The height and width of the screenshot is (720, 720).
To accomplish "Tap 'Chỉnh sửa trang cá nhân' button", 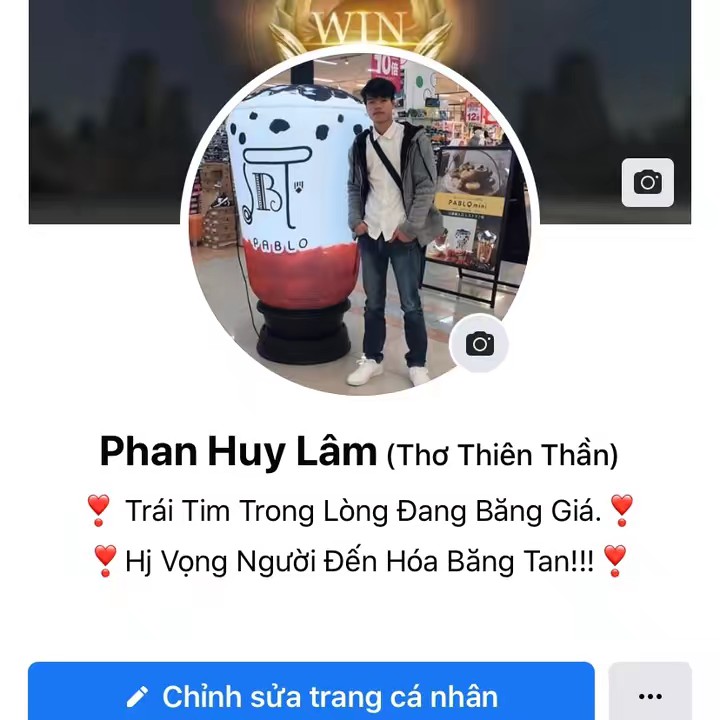I will pyautogui.click(x=311, y=694).
